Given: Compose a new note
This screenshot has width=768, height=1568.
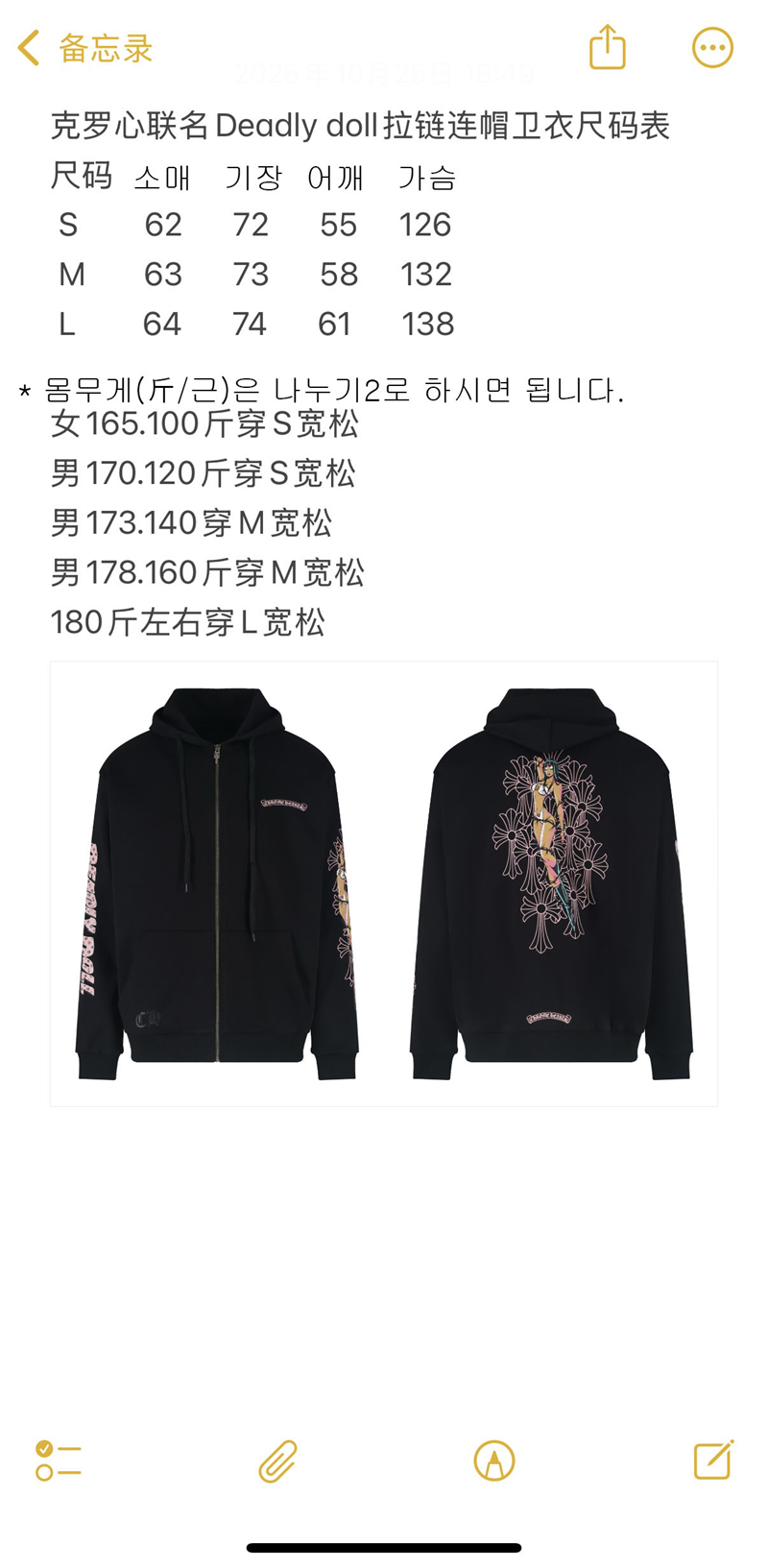Looking at the screenshot, I should pyautogui.click(x=713, y=1459).
